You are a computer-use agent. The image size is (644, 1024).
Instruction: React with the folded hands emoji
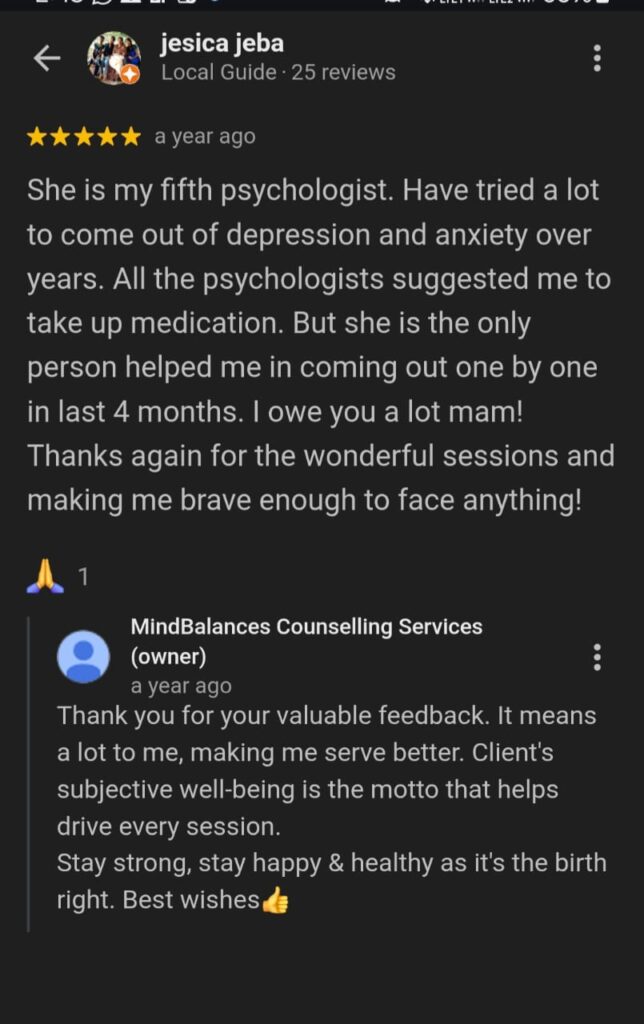pos(46,577)
